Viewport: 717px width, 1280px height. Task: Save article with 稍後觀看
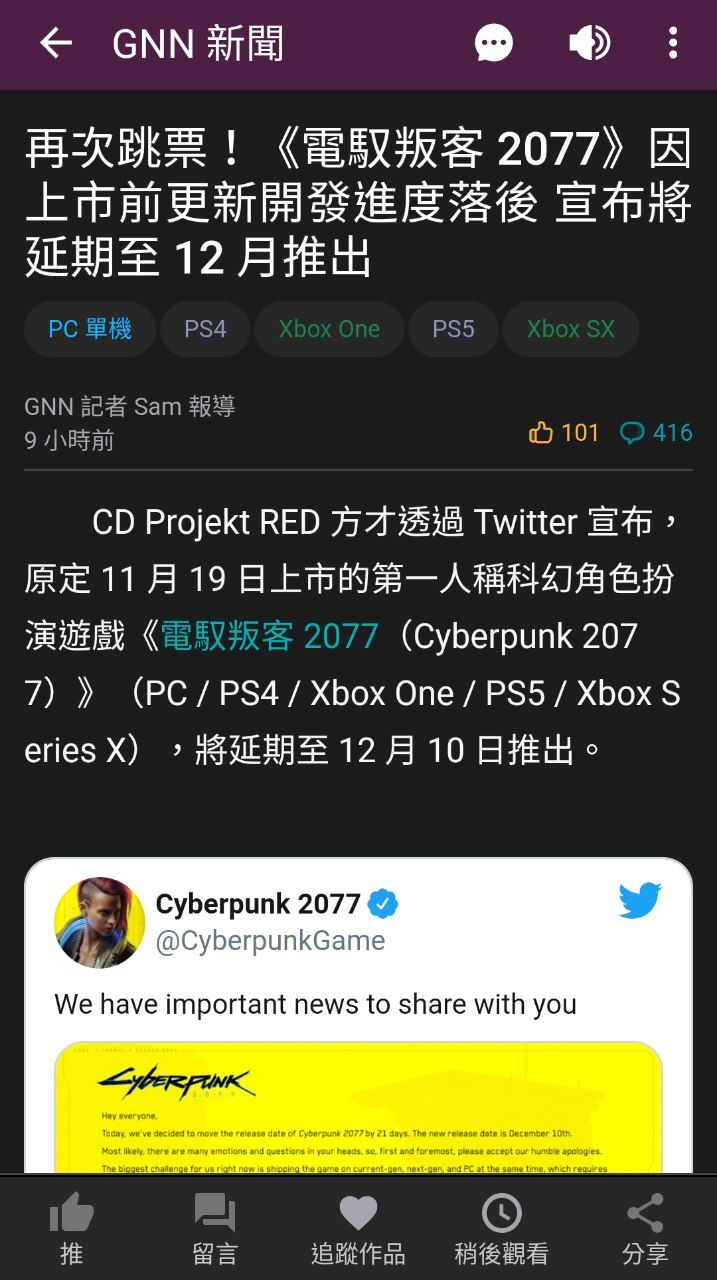pyautogui.click(x=501, y=1229)
